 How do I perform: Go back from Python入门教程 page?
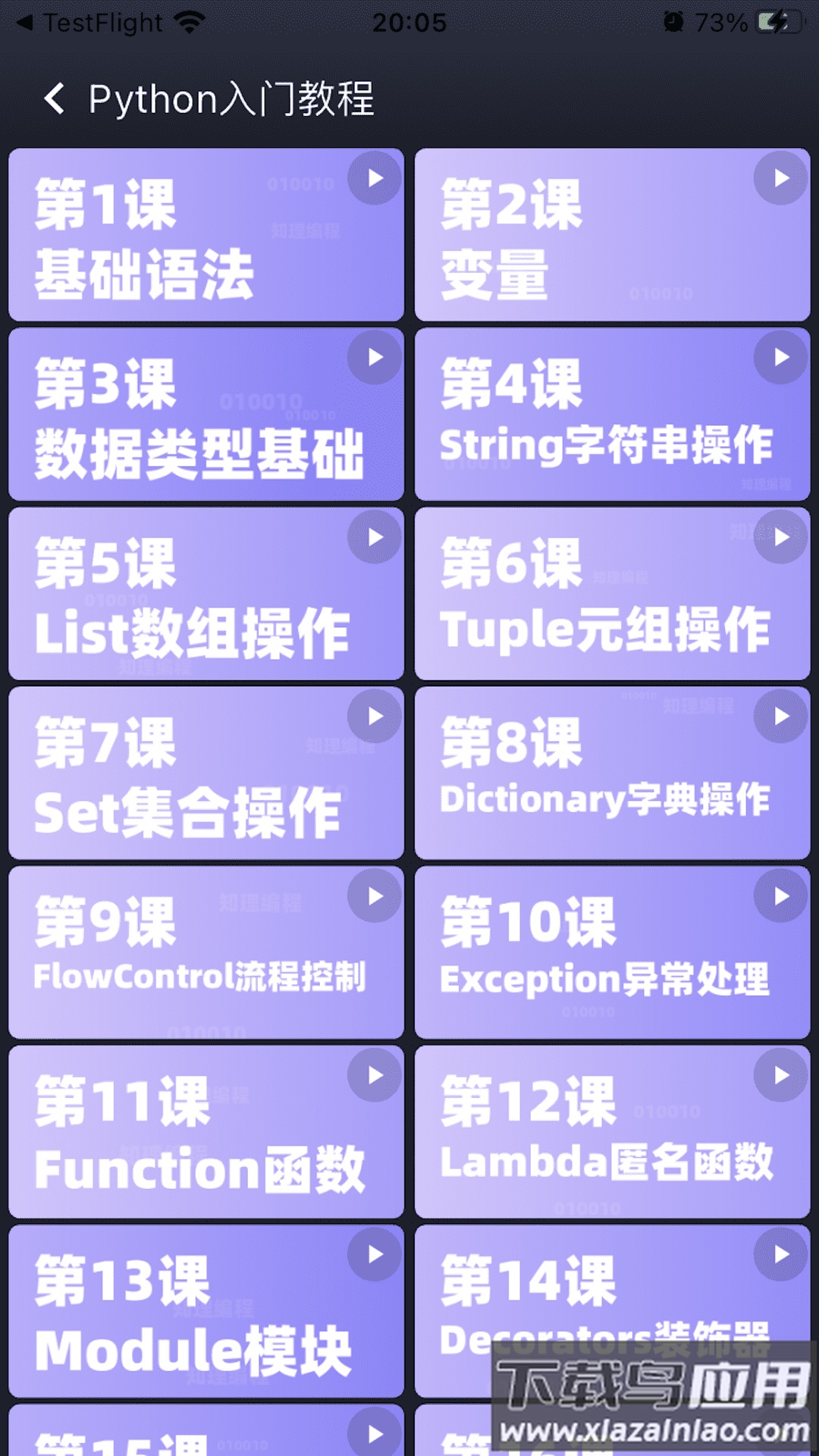coord(55,99)
